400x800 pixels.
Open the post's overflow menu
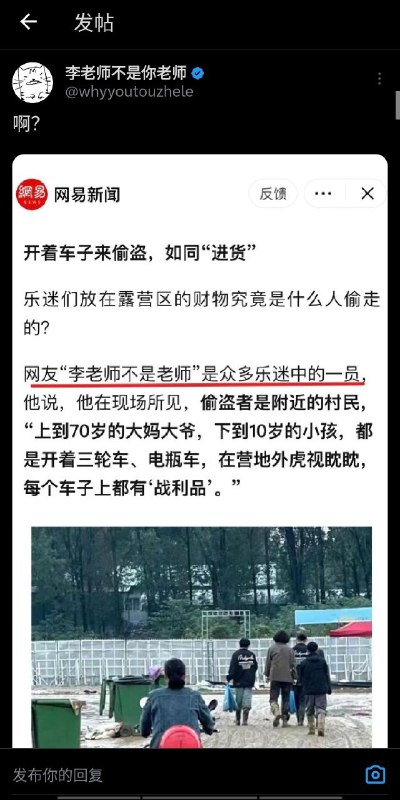click(x=379, y=79)
